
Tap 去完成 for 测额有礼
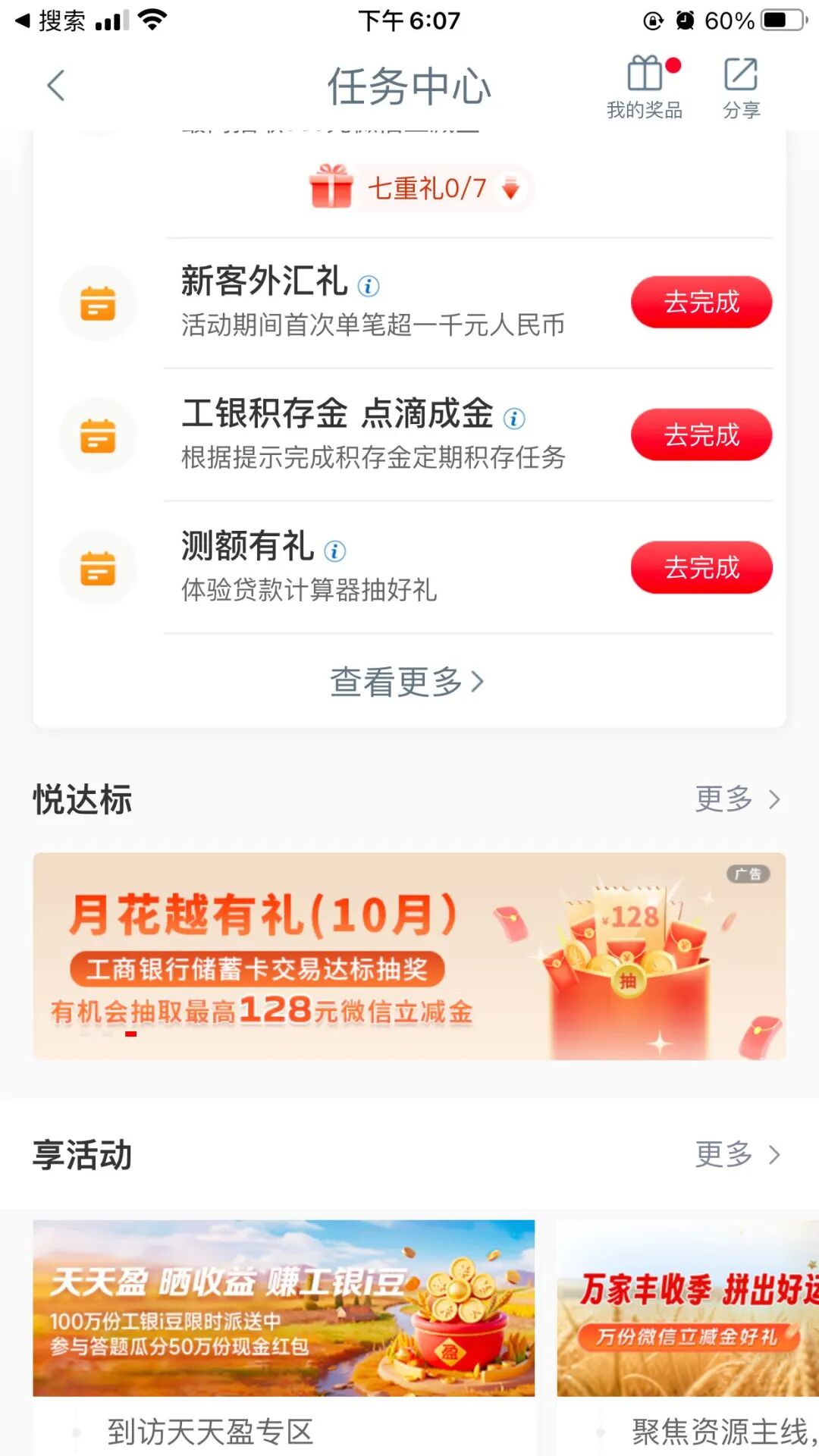pyautogui.click(x=701, y=568)
